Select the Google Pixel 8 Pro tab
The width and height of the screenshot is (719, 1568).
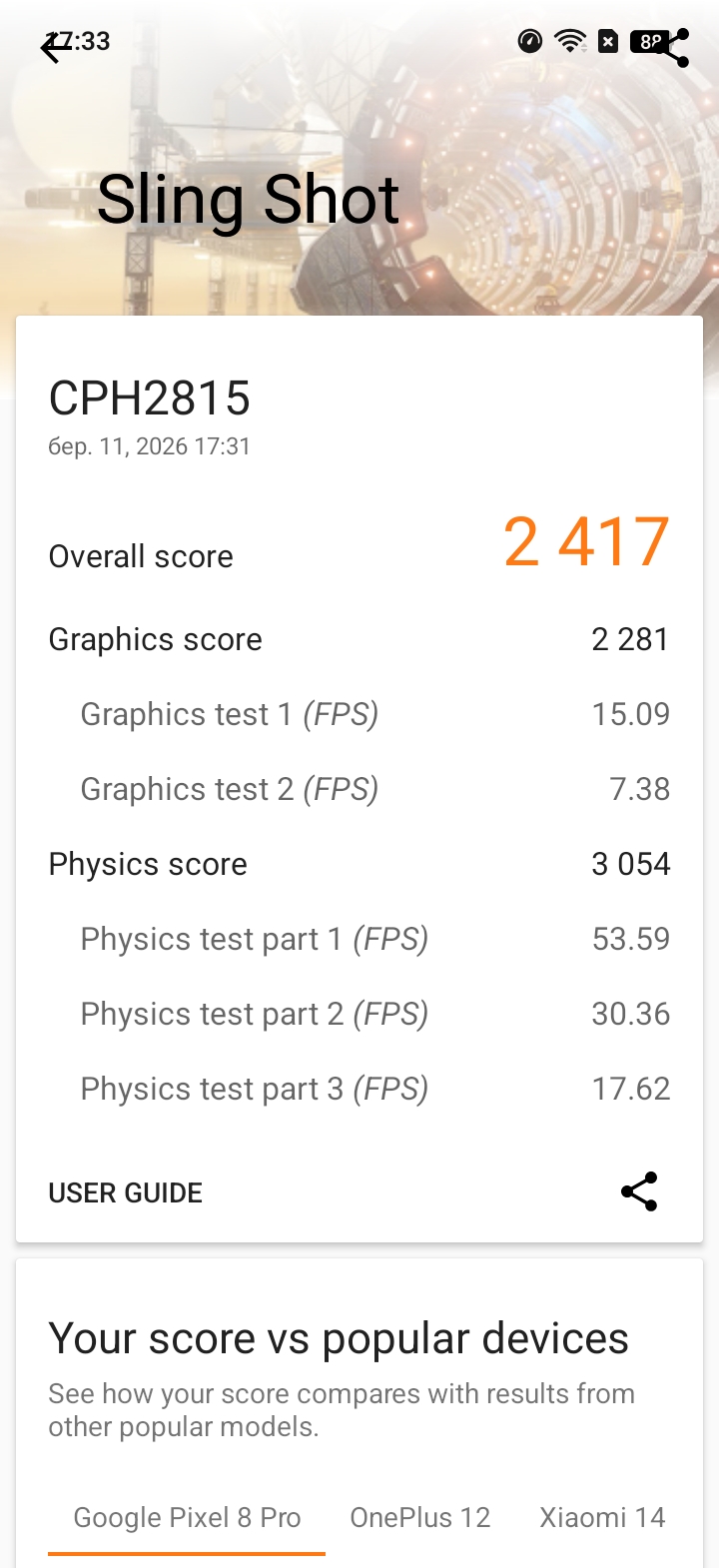[187, 1518]
